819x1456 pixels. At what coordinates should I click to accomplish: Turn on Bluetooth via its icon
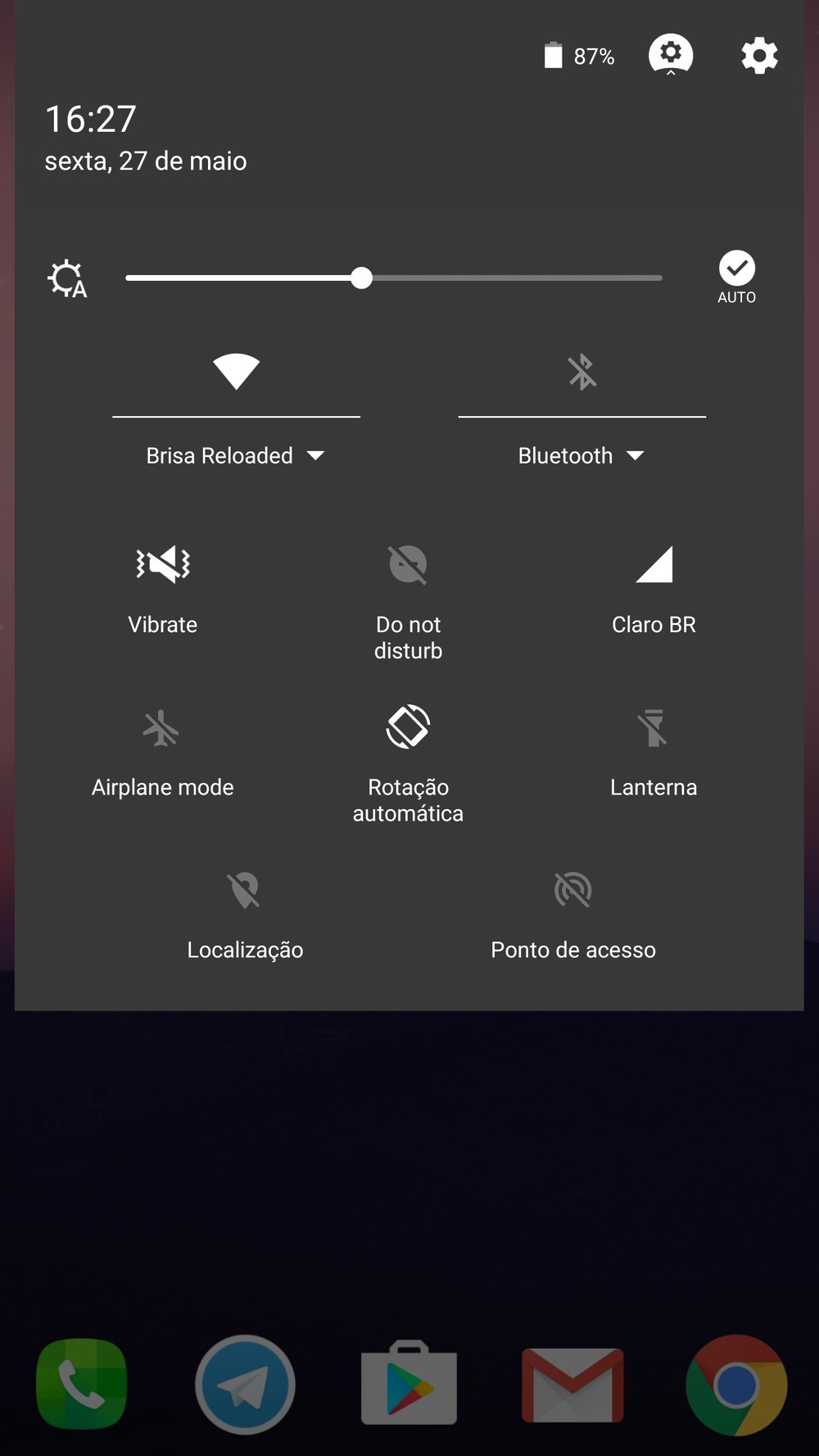(582, 372)
